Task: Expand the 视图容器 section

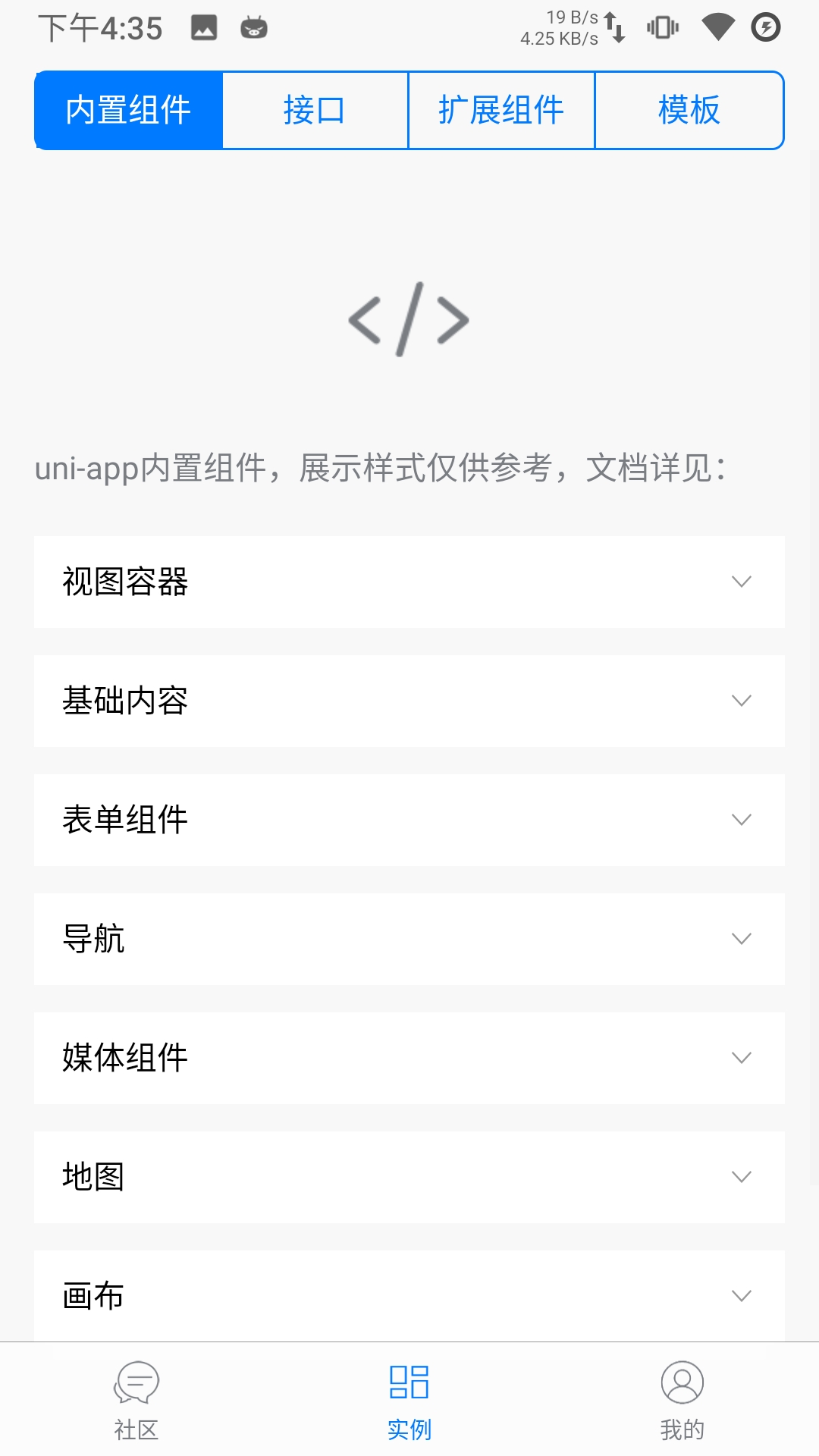Action: (x=742, y=582)
